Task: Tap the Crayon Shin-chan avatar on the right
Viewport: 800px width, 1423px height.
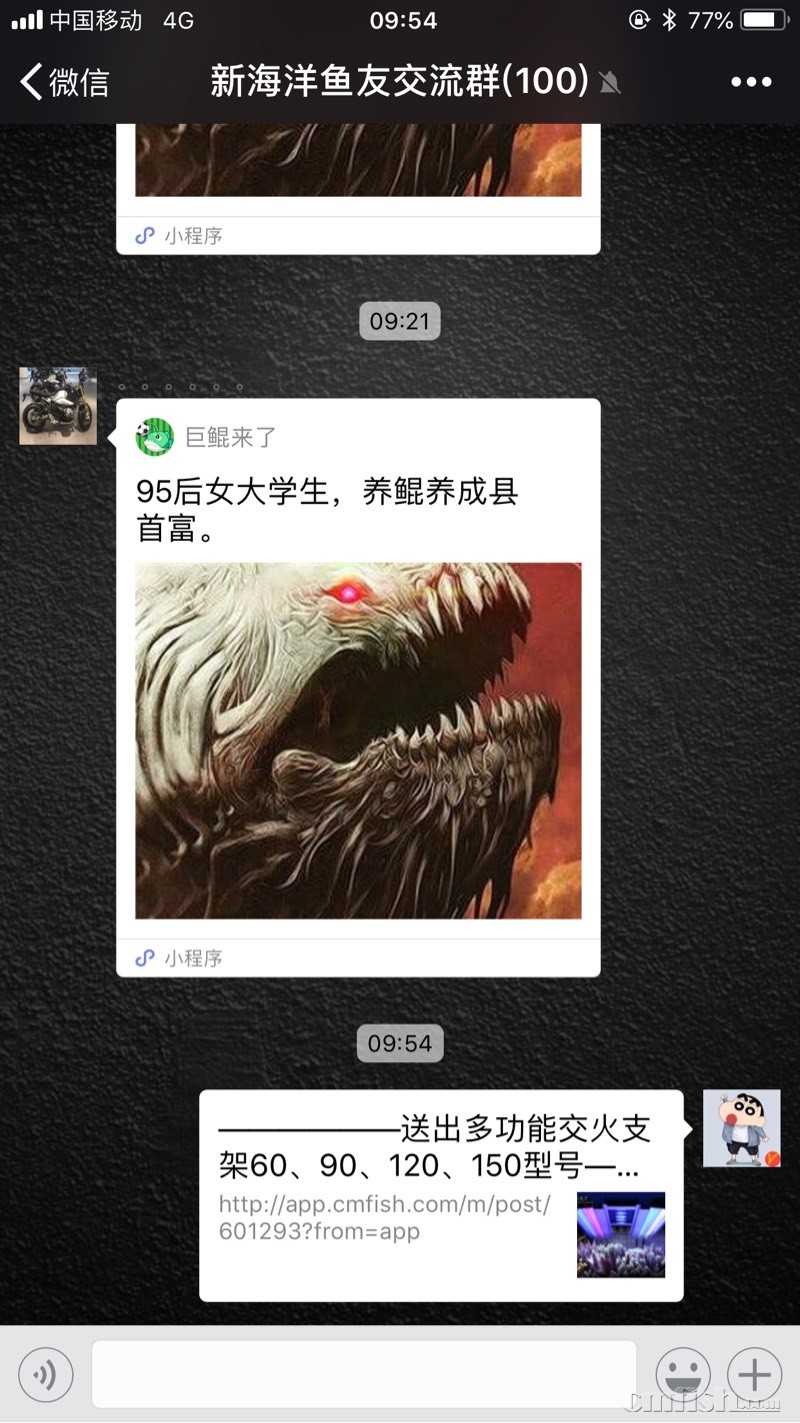Action: coord(741,1128)
